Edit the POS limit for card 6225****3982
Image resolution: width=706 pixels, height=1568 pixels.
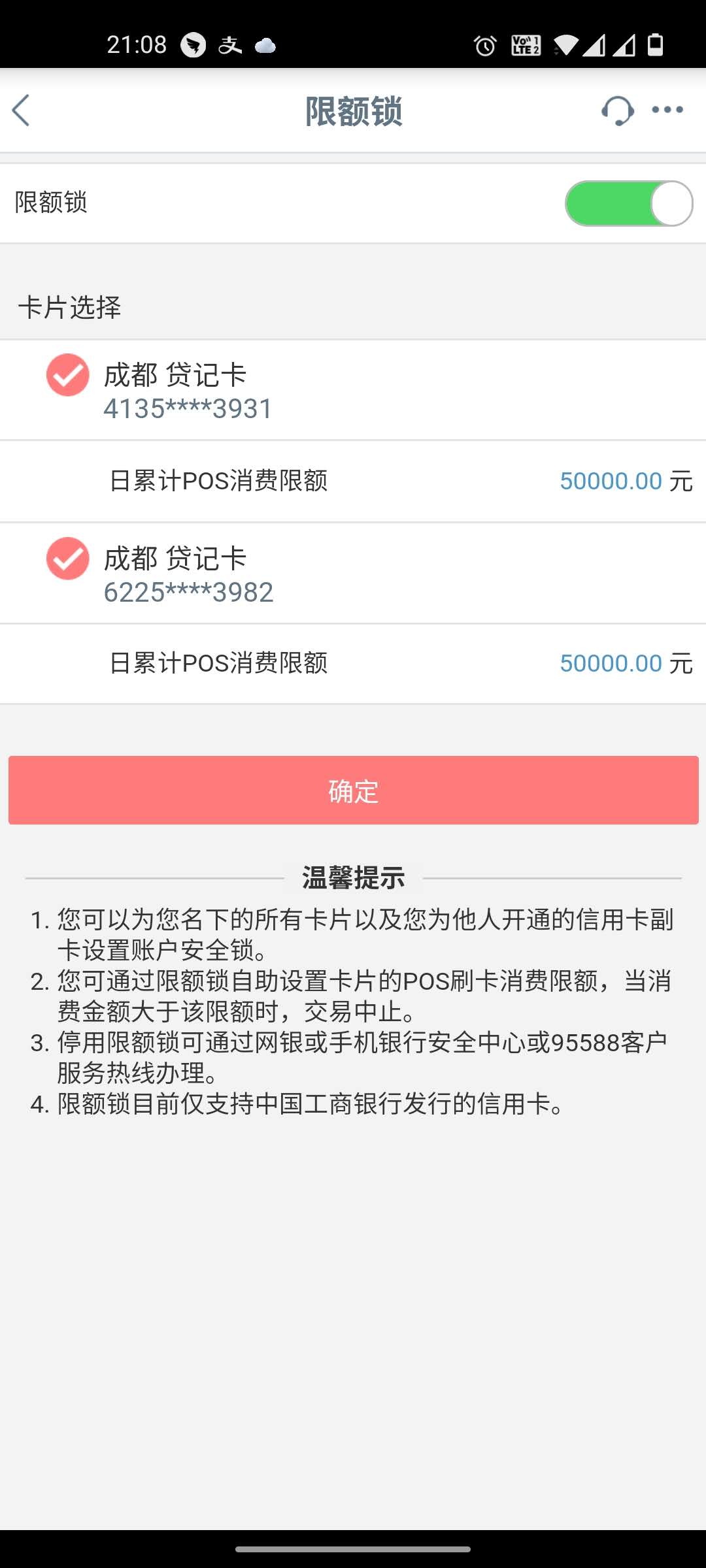pos(611,664)
